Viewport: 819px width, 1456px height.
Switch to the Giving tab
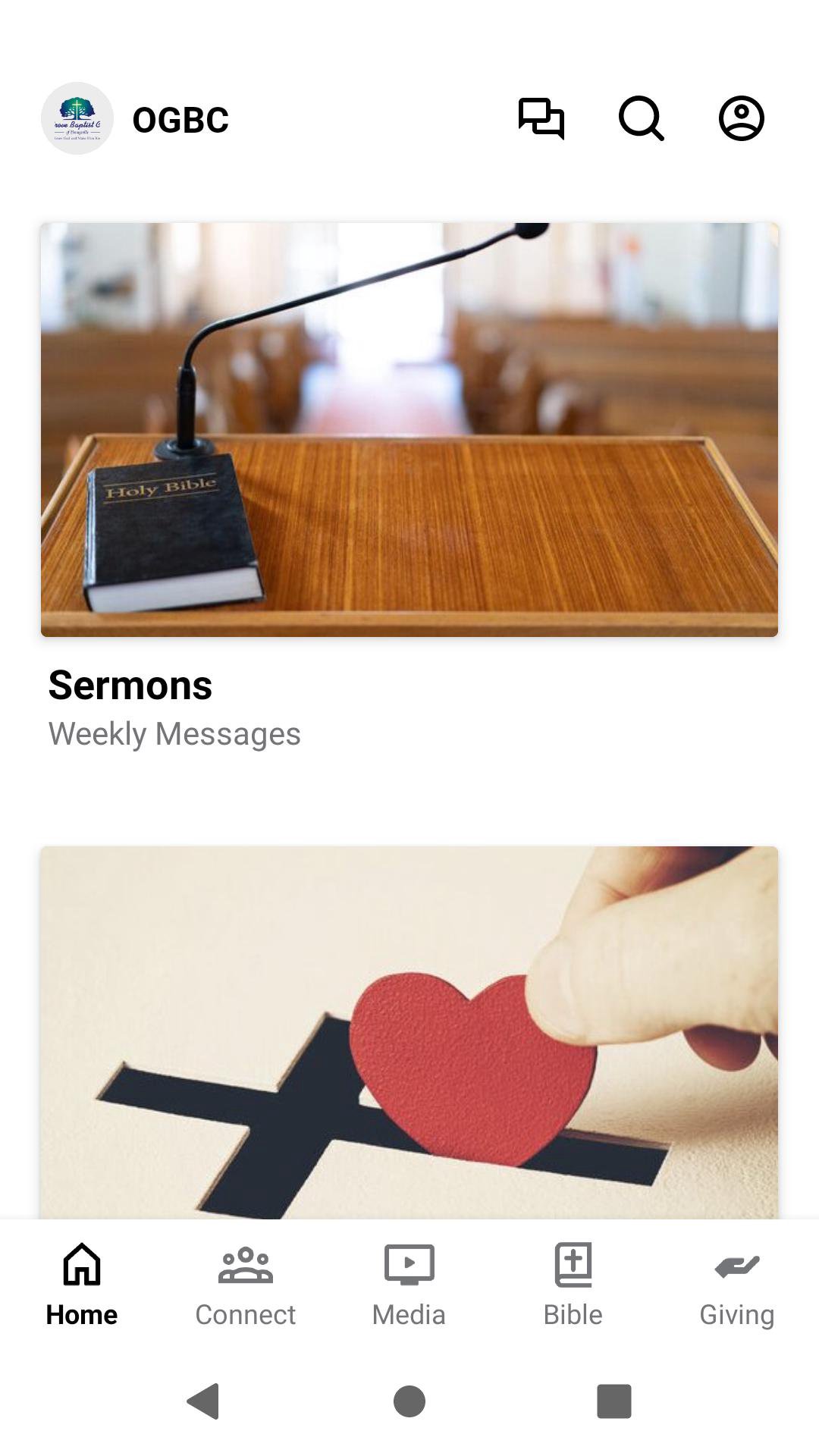(736, 1285)
